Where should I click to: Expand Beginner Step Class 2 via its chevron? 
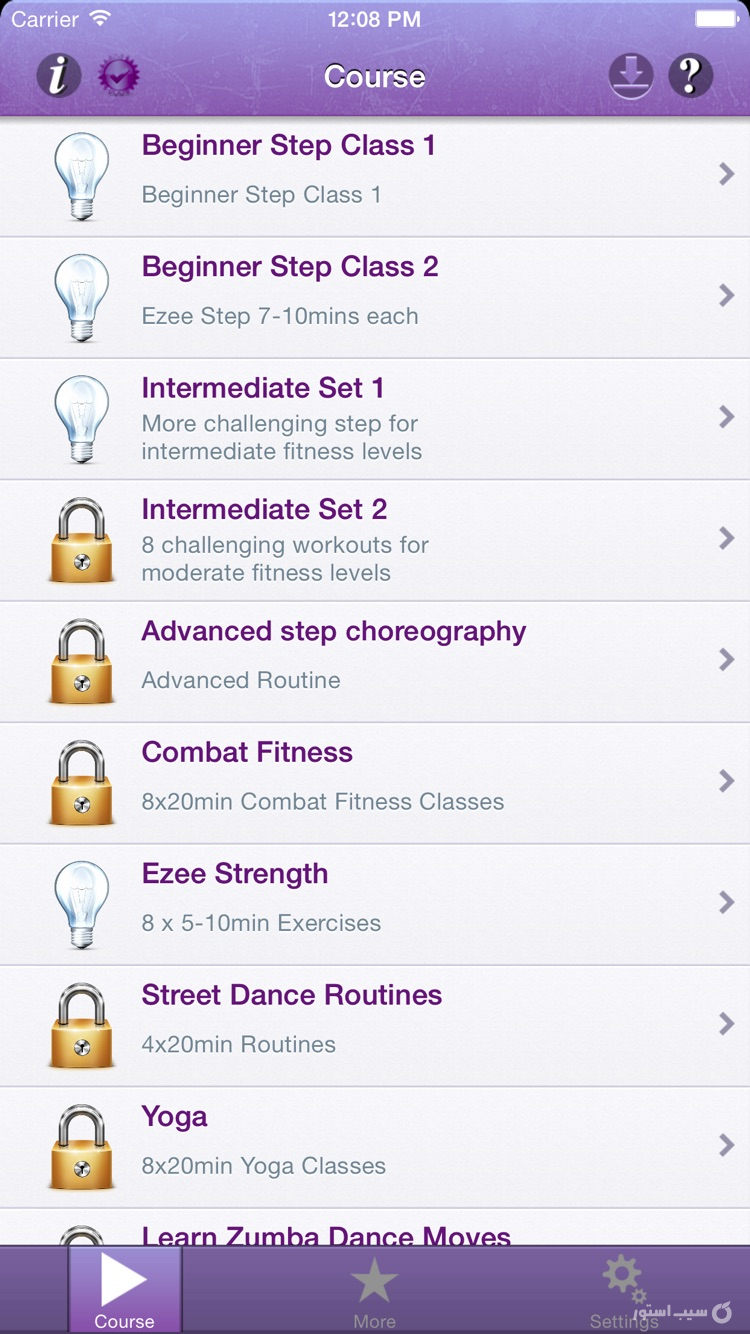(727, 296)
